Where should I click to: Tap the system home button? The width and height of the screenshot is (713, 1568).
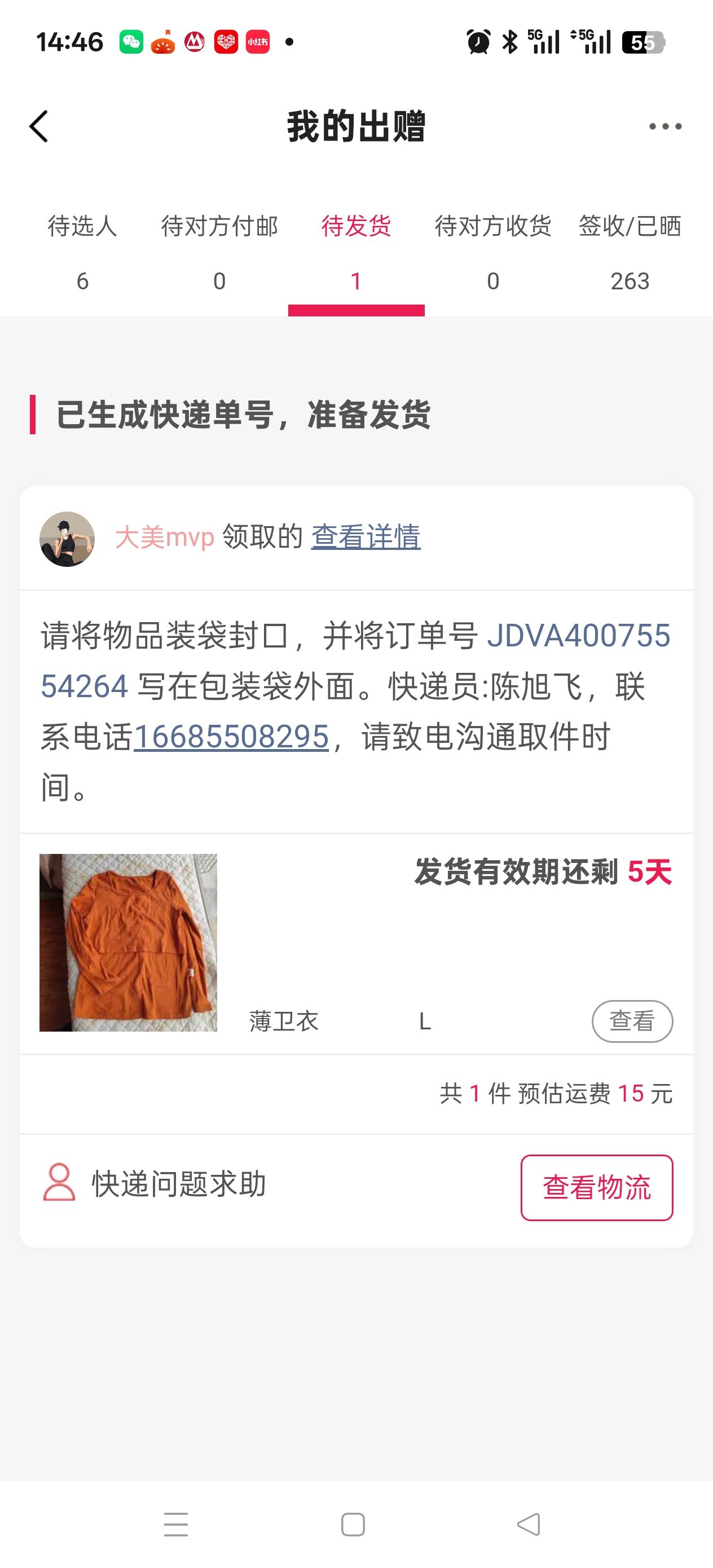tap(353, 1525)
